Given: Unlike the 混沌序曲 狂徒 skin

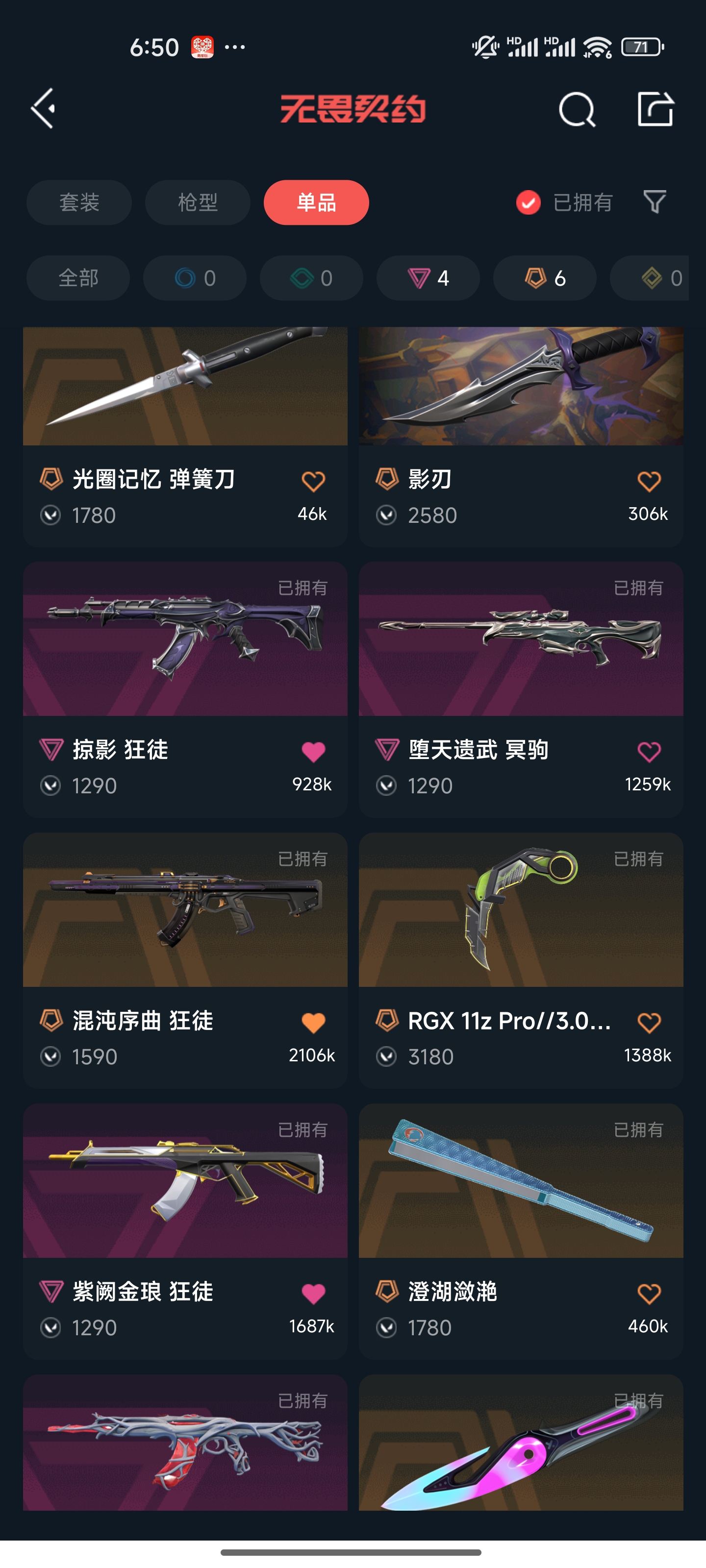Looking at the screenshot, I should pyautogui.click(x=313, y=1023).
